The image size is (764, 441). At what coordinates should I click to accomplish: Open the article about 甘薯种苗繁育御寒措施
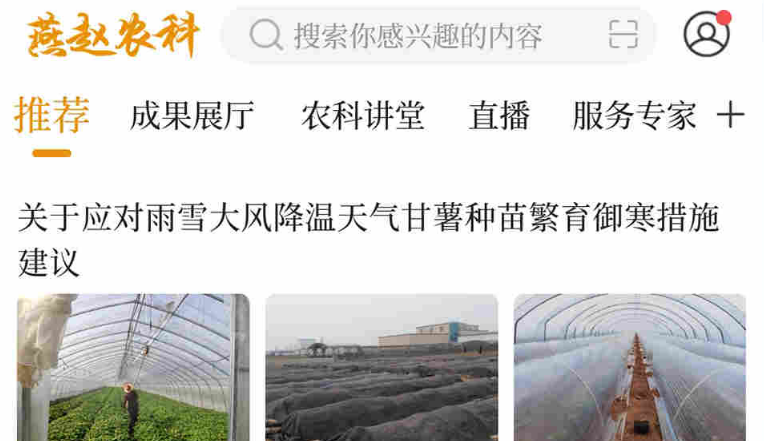click(x=368, y=239)
